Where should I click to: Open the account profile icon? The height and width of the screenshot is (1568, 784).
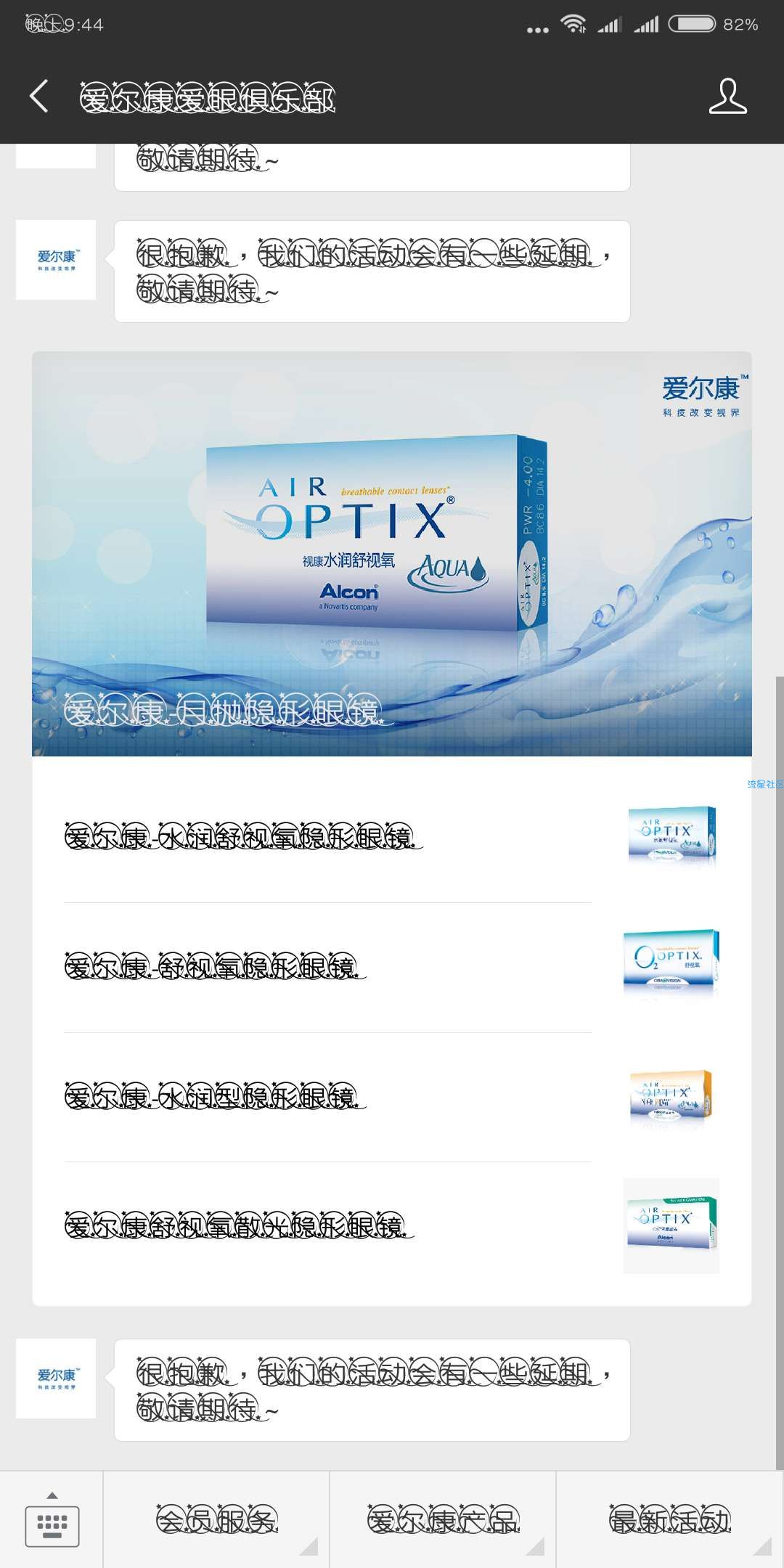(x=727, y=97)
